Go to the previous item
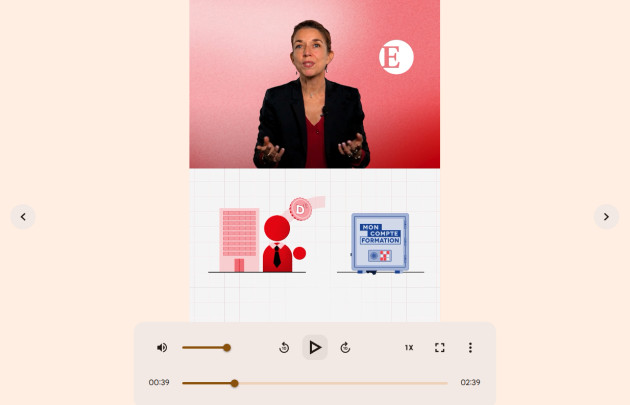This screenshot has height=405, width=630. (x=23, y=216)
